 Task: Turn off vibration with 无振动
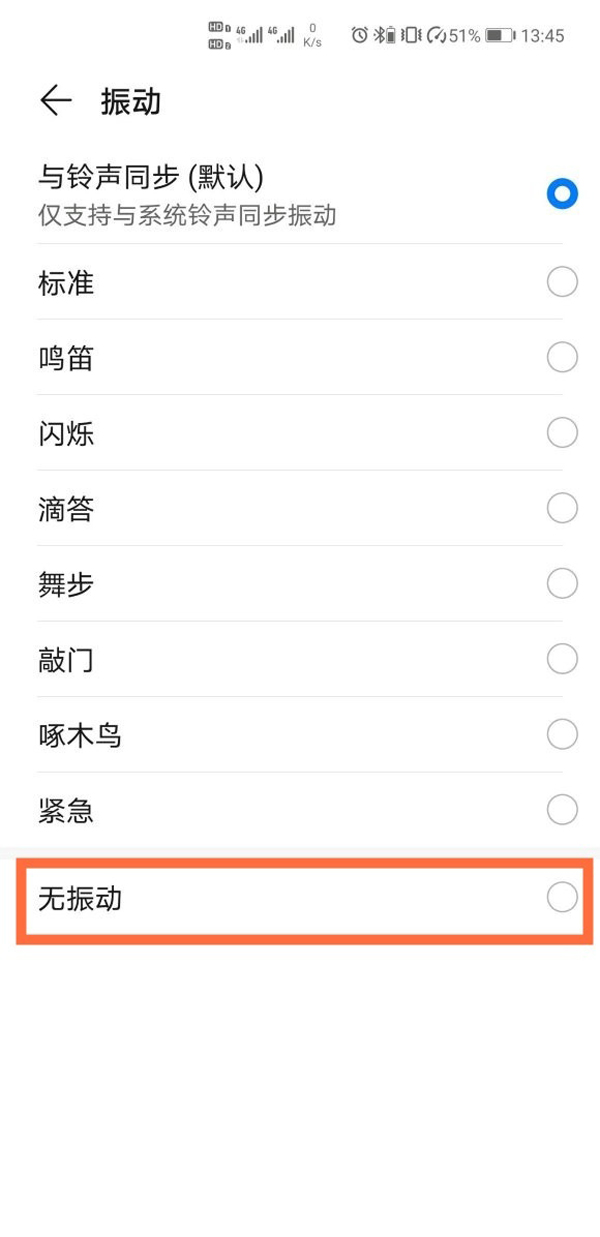pyautogui.click(x=300, y=898)
